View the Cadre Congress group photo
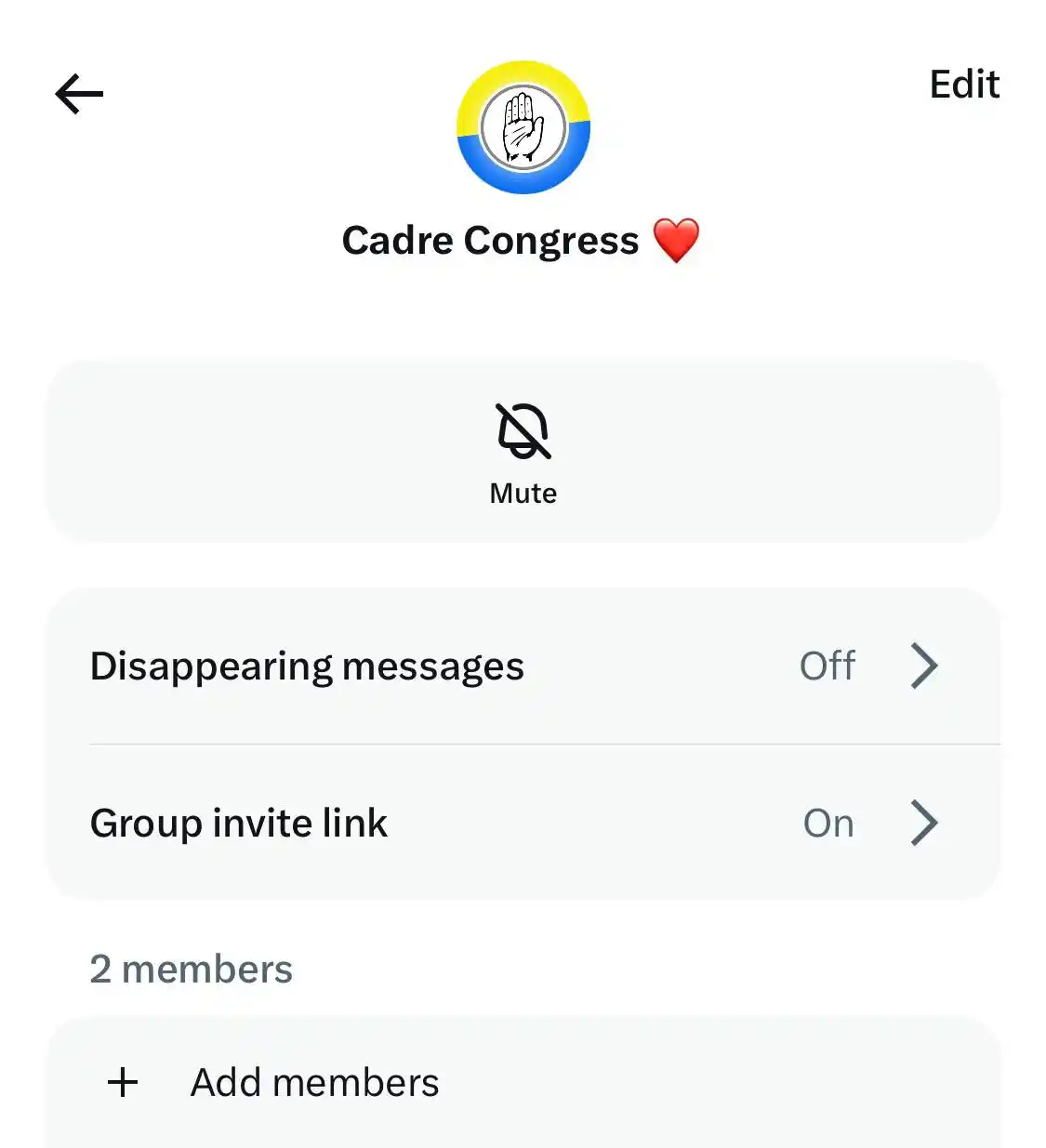1046x1148 pixels. [523, 128]
